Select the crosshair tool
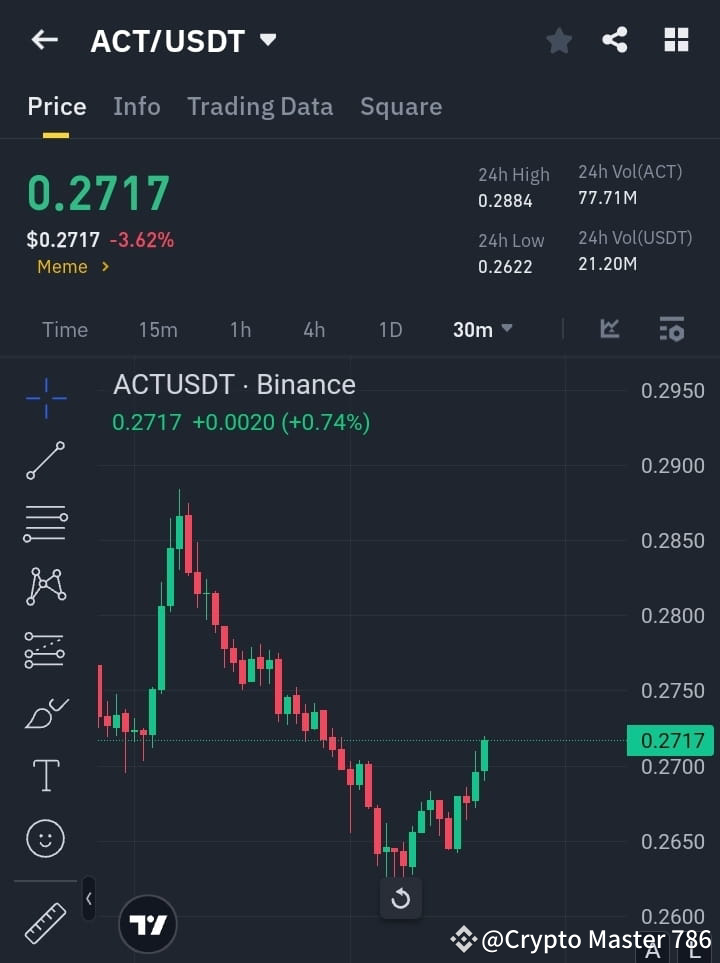Screen dimensions: 720x963 tap(45, 399)
